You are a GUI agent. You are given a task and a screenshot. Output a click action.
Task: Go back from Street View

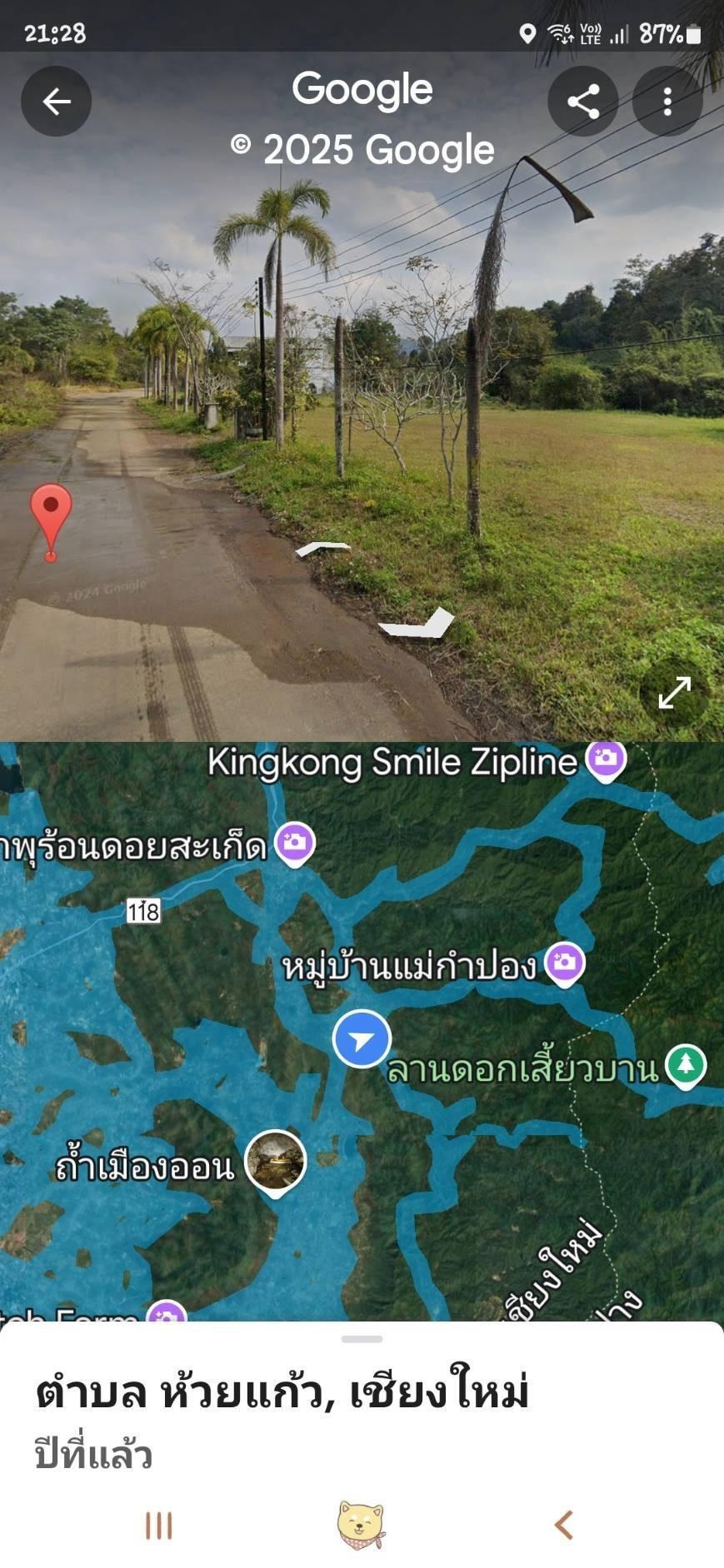[x=56, y=102]
